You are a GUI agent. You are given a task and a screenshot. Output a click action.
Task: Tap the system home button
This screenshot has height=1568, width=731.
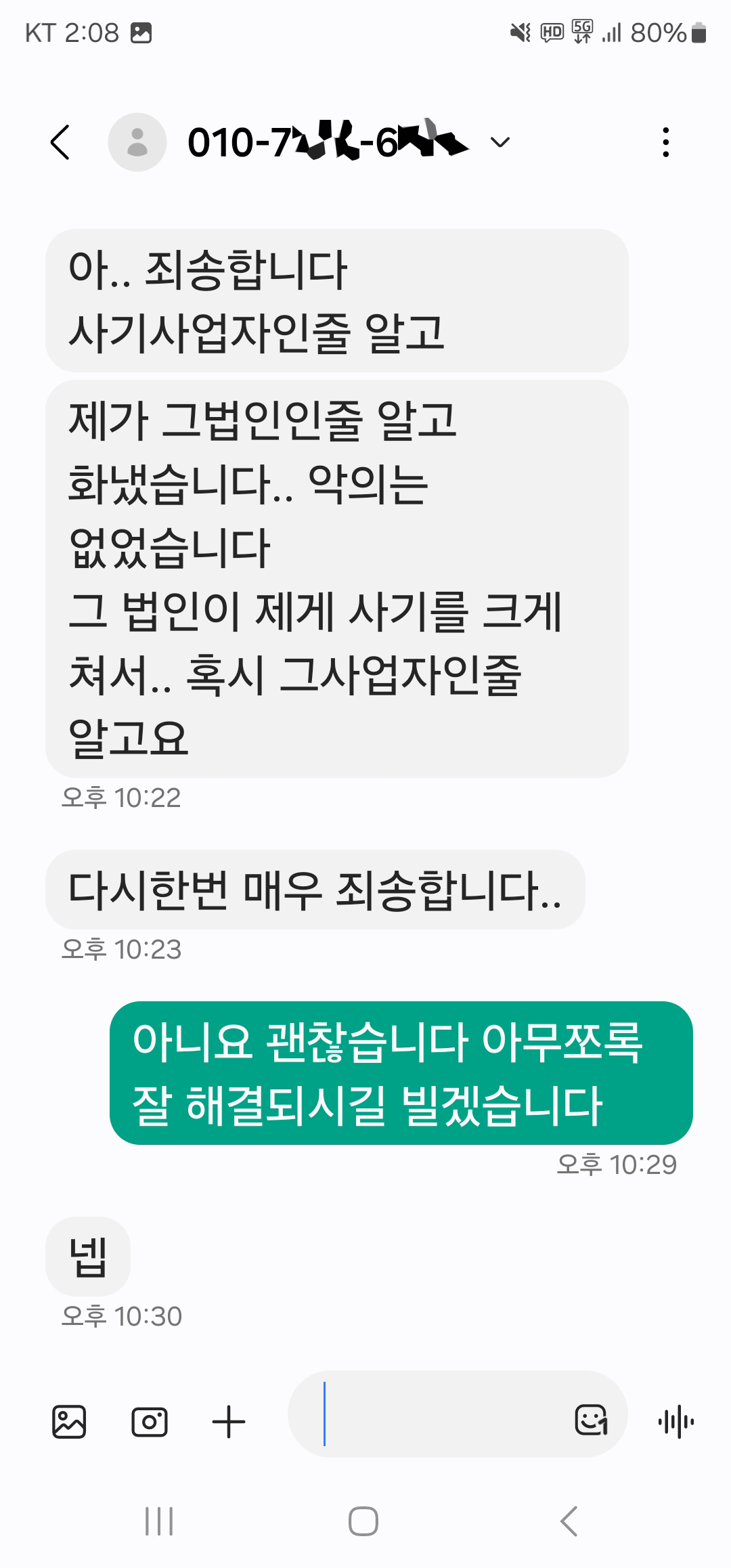363,1522
